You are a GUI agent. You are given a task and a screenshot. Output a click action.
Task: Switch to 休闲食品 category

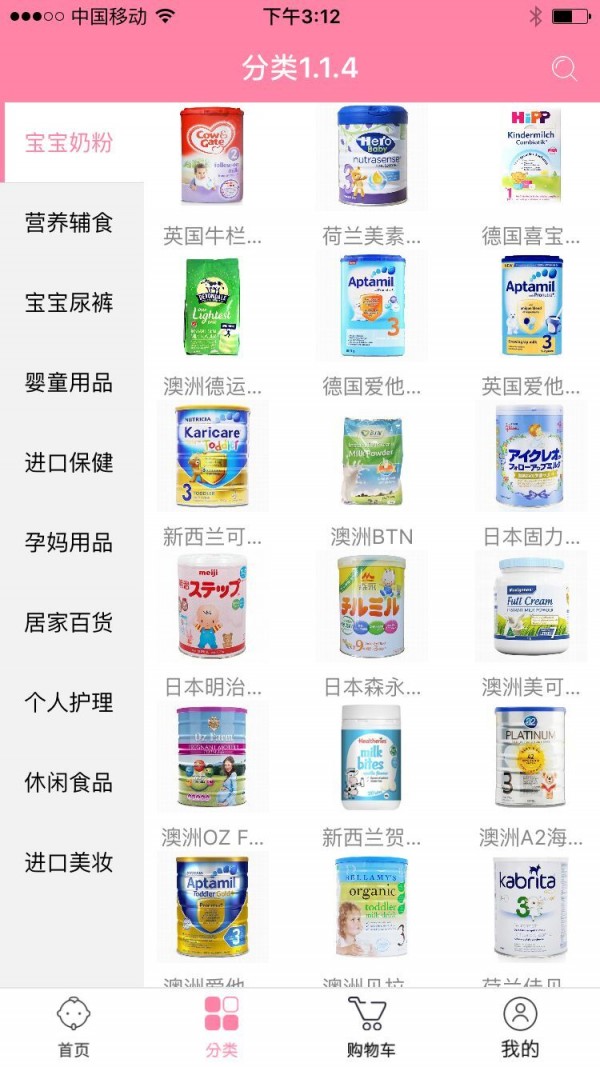click(69, 783)
